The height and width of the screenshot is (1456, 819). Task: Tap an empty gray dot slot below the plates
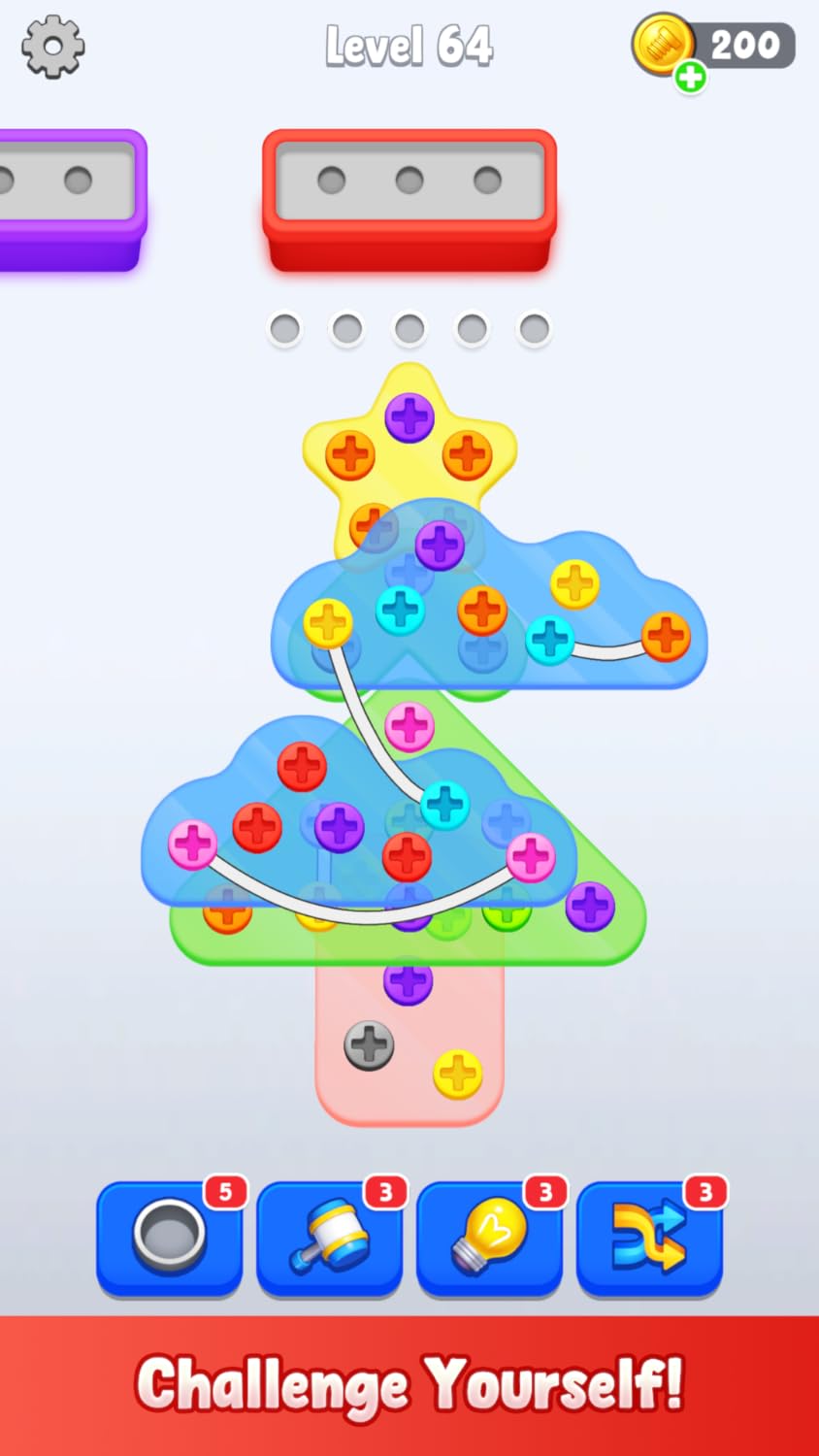[x=409, y=327]
